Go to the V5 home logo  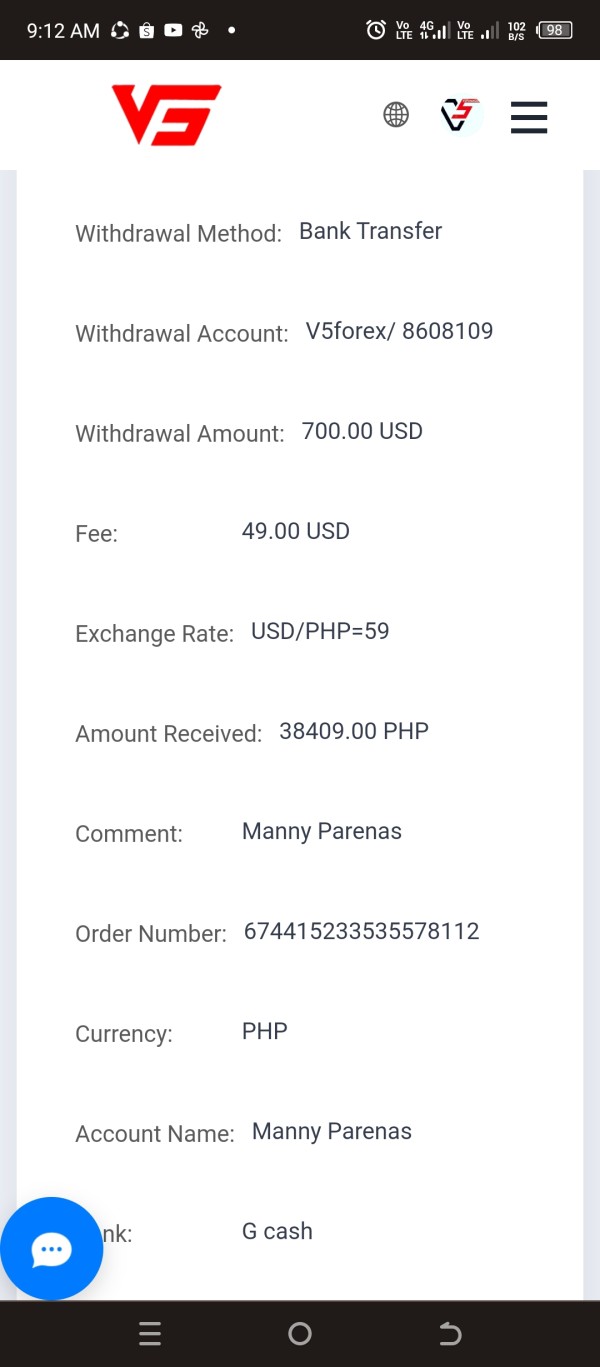[x=166, y=115]
